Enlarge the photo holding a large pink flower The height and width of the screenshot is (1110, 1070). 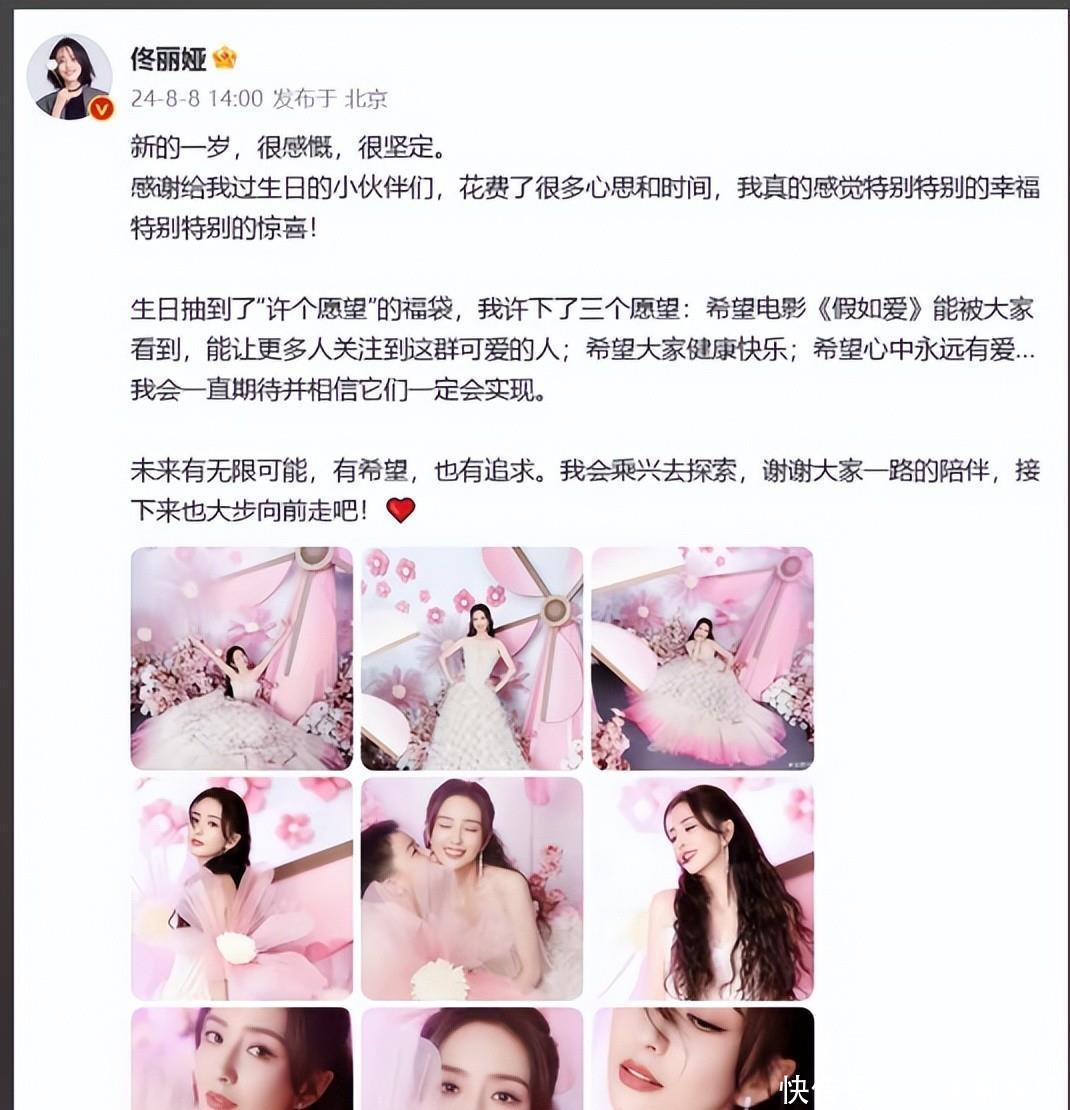[241, 888]
